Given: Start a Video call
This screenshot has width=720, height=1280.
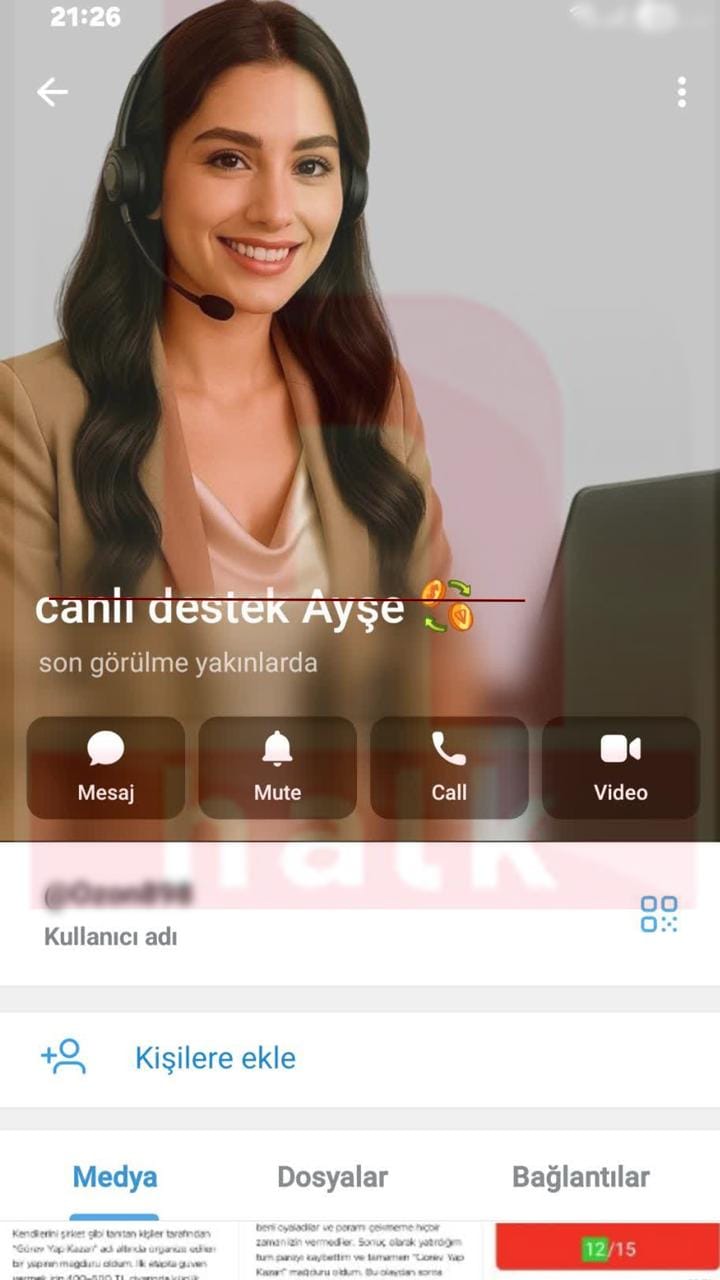Looking at the screenshot, I should pyautogui.click(x=621, y=768).
